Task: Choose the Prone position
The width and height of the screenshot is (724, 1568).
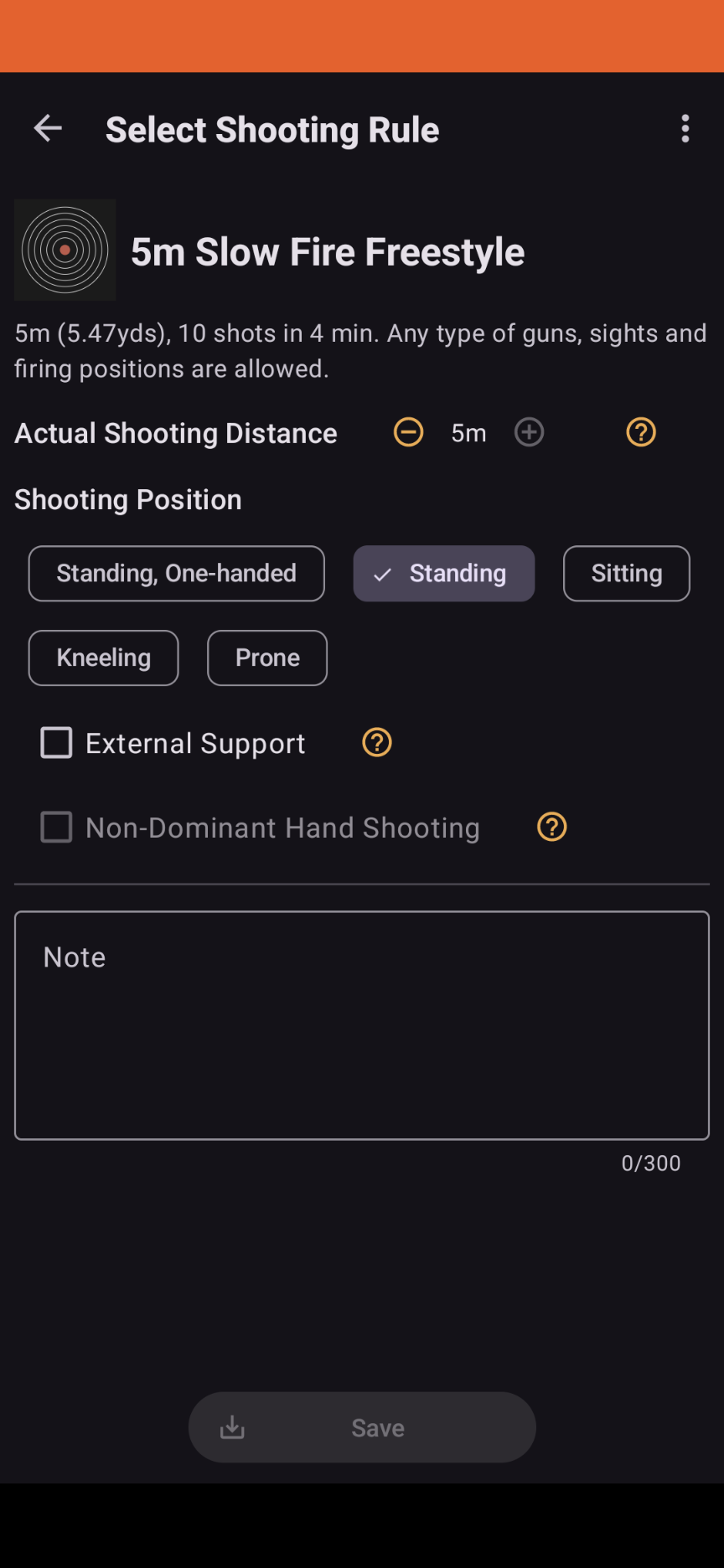Action: (266, 658)
